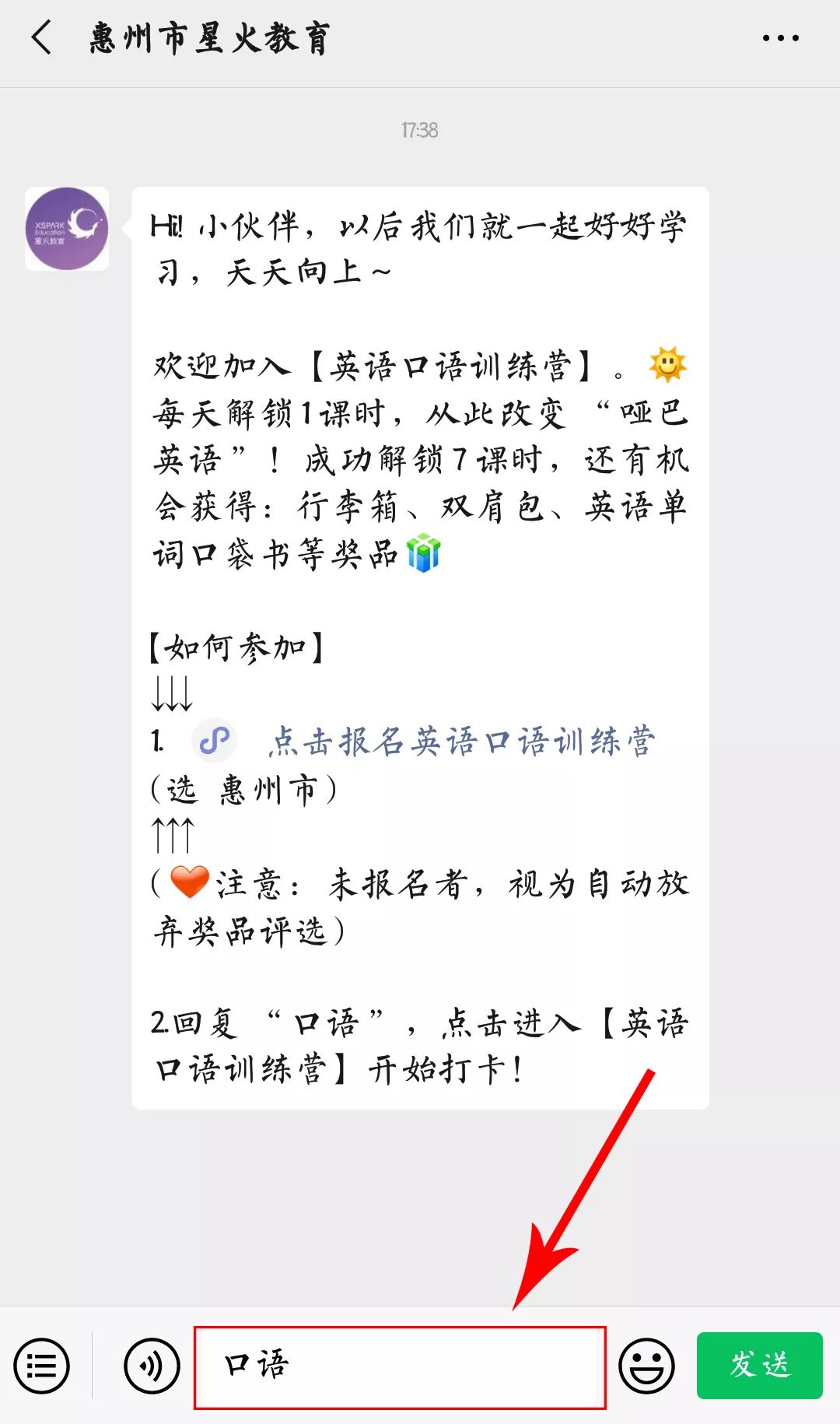The height and width of the screenshot is (1424, 840).
Task: Focus the message field containing 口语
Action: [400, 1367]
